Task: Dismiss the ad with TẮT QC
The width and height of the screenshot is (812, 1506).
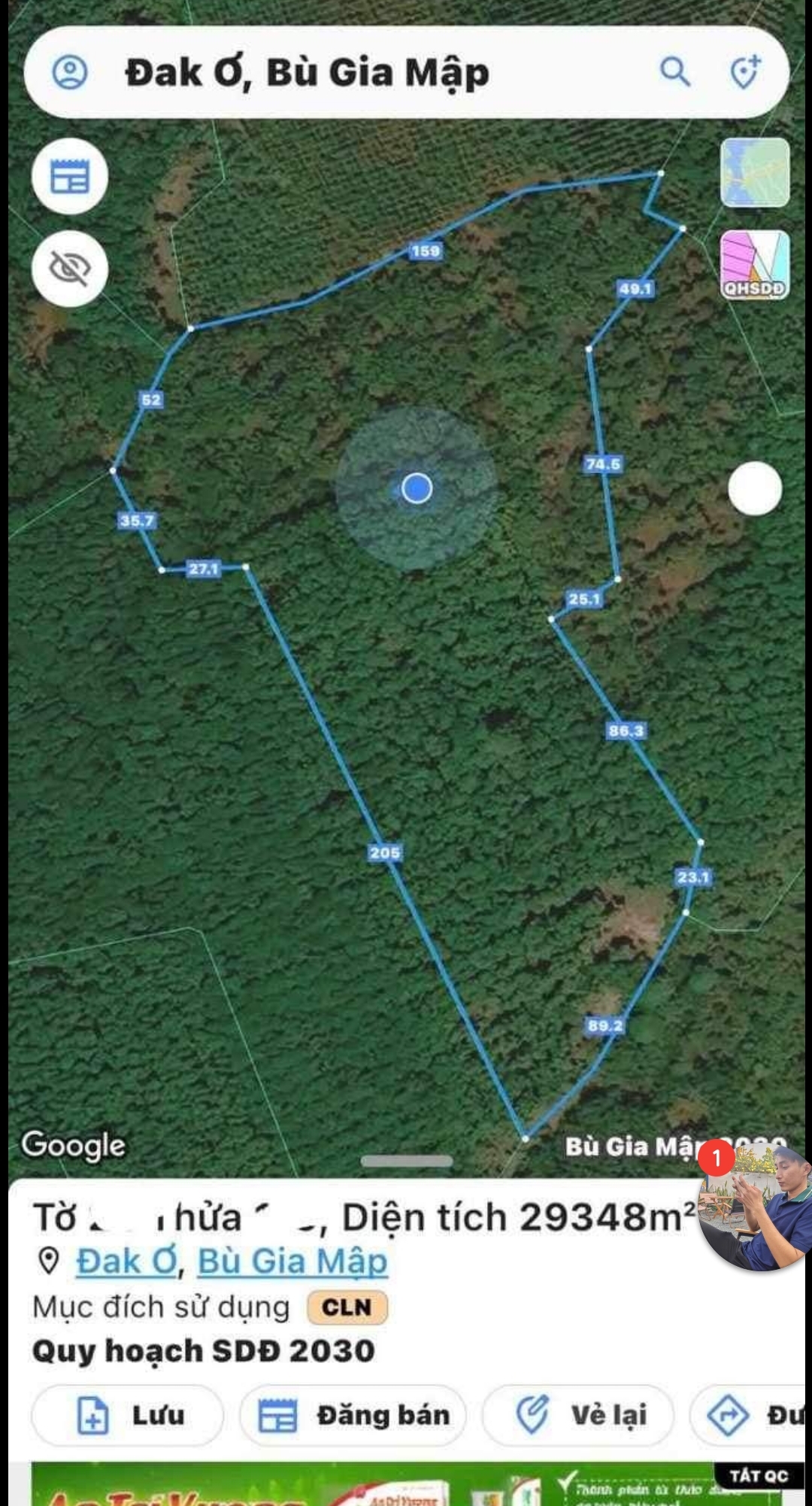Action: pos(758,1475)
